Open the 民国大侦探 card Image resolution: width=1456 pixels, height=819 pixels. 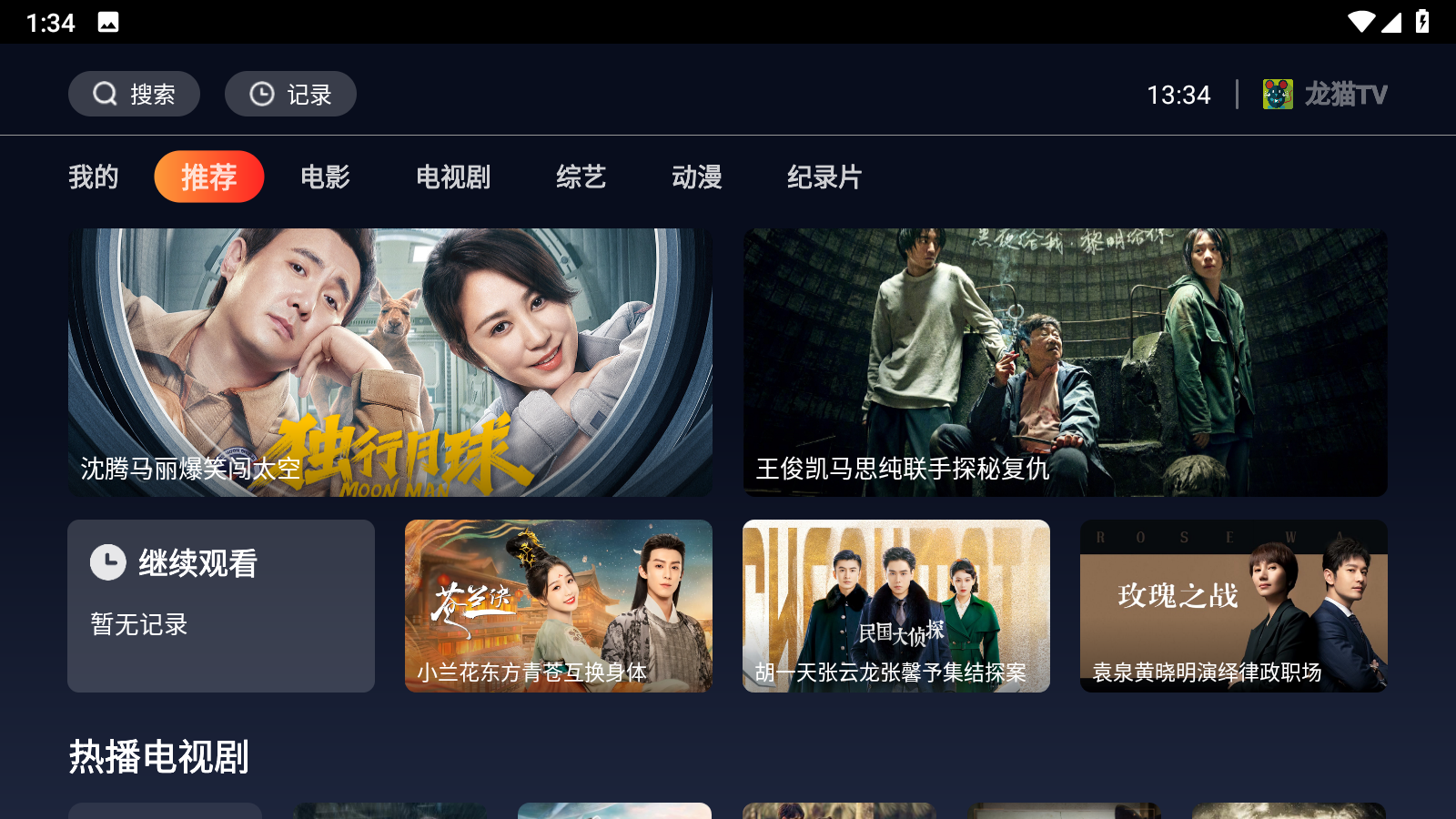coord(896,606)
